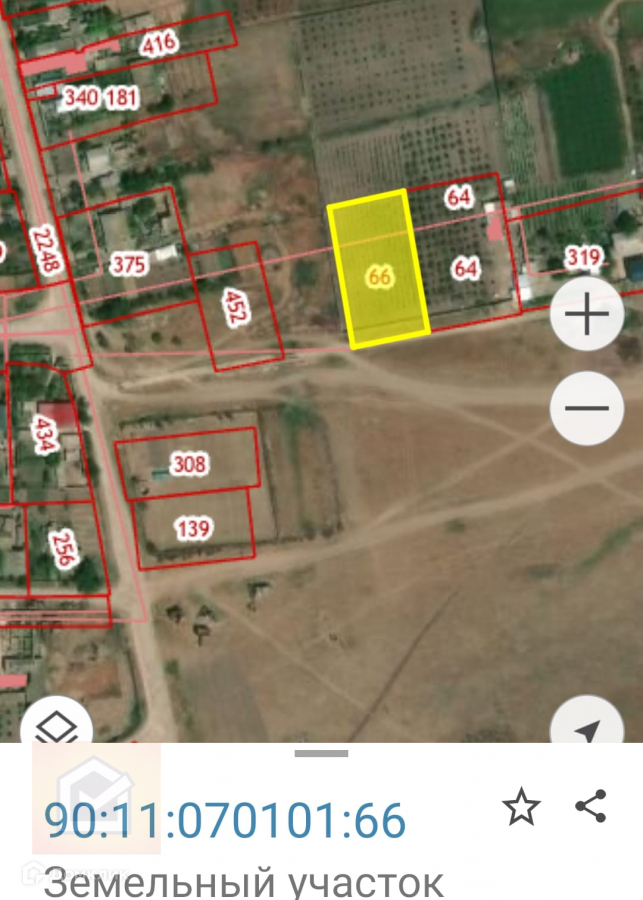Select land parcel 375 on the map
The image size is (643, 900).
pos(128,264)
